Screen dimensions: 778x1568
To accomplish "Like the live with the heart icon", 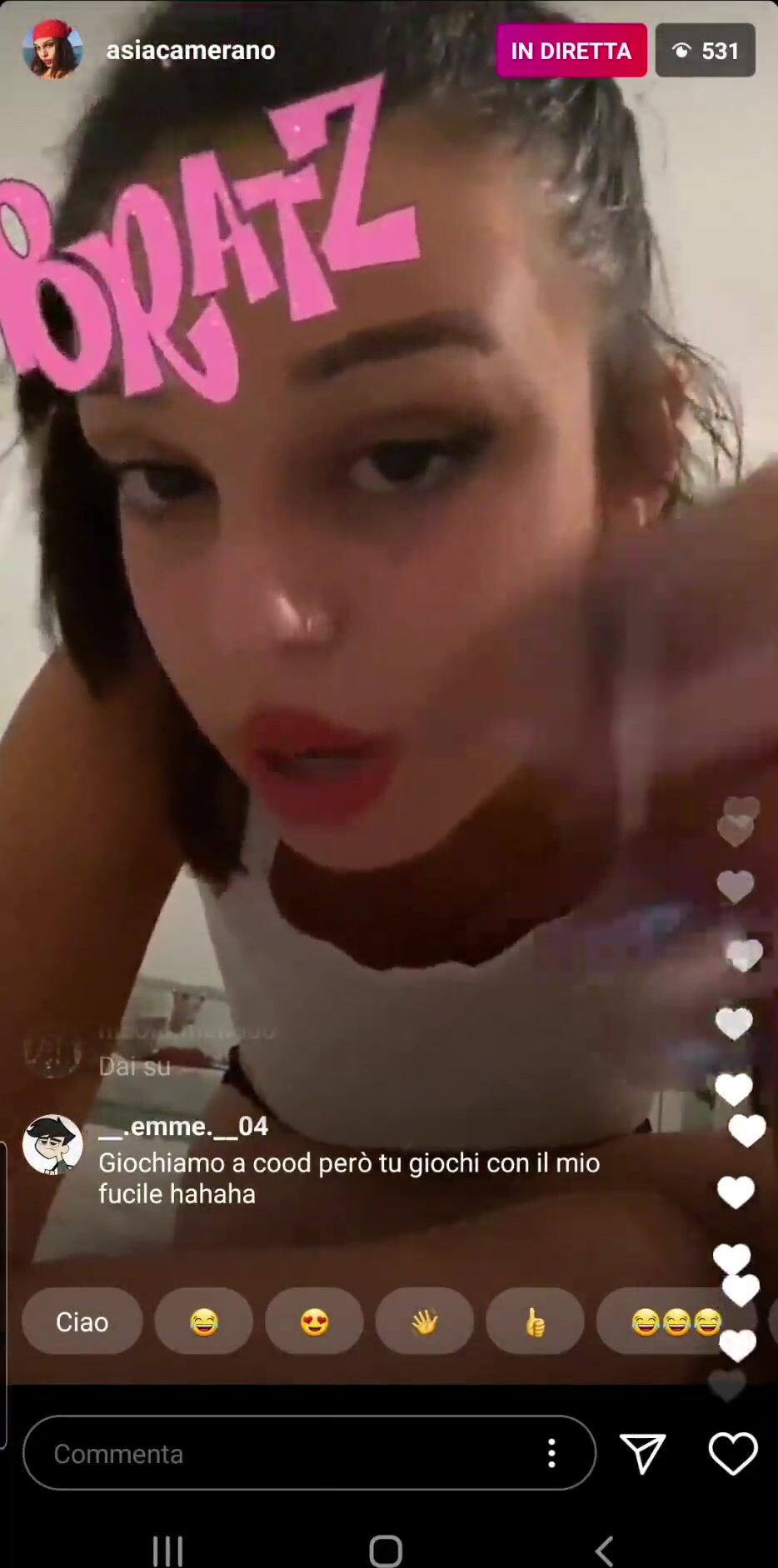I will 733,1453.
